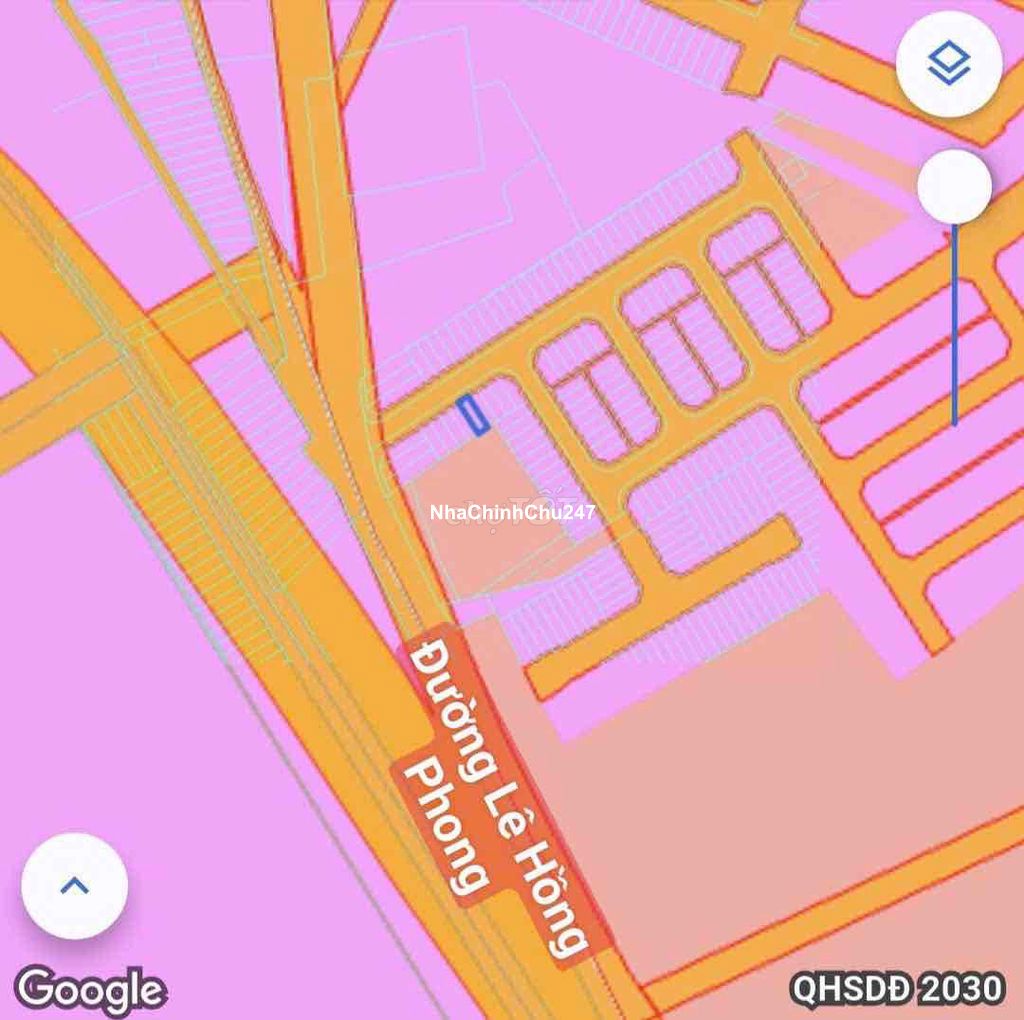The image size is (1024, 1020).
Task: Open the map layers button
Action: click(948, 65)
